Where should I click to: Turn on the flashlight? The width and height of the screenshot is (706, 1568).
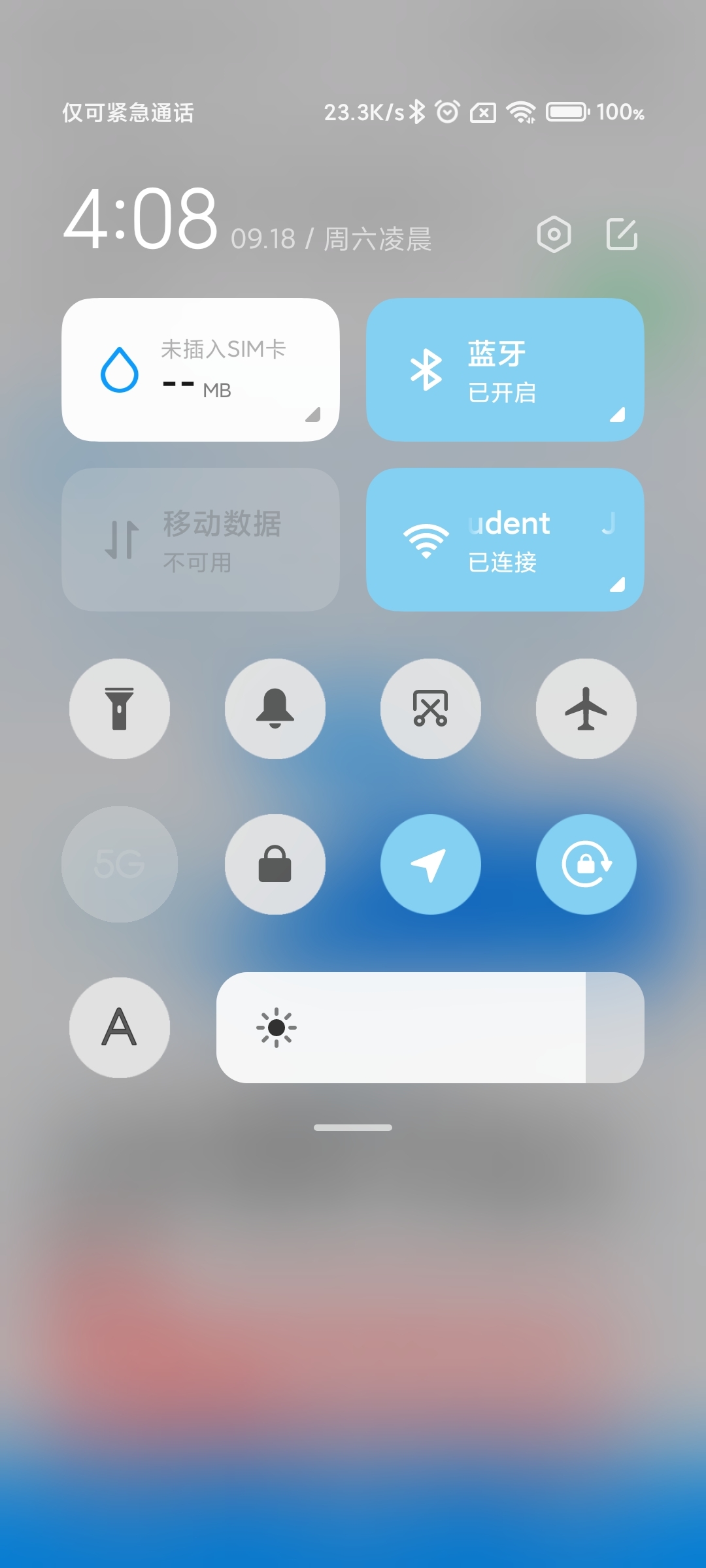[x=120, y=709]
